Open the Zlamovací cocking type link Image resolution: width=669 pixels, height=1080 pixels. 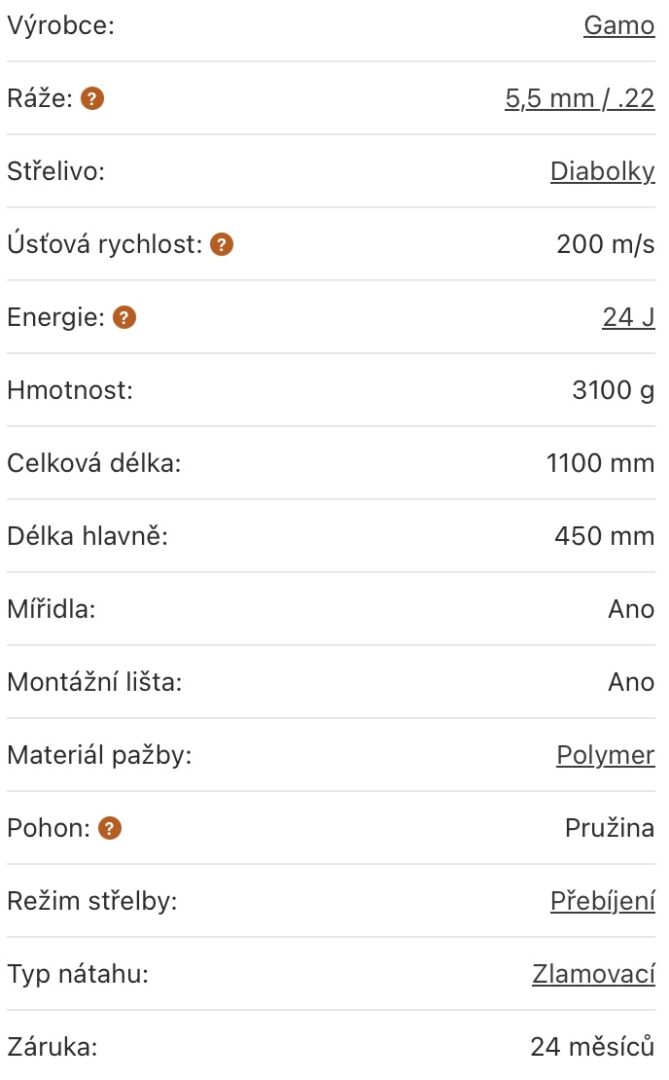pos(593,974)
